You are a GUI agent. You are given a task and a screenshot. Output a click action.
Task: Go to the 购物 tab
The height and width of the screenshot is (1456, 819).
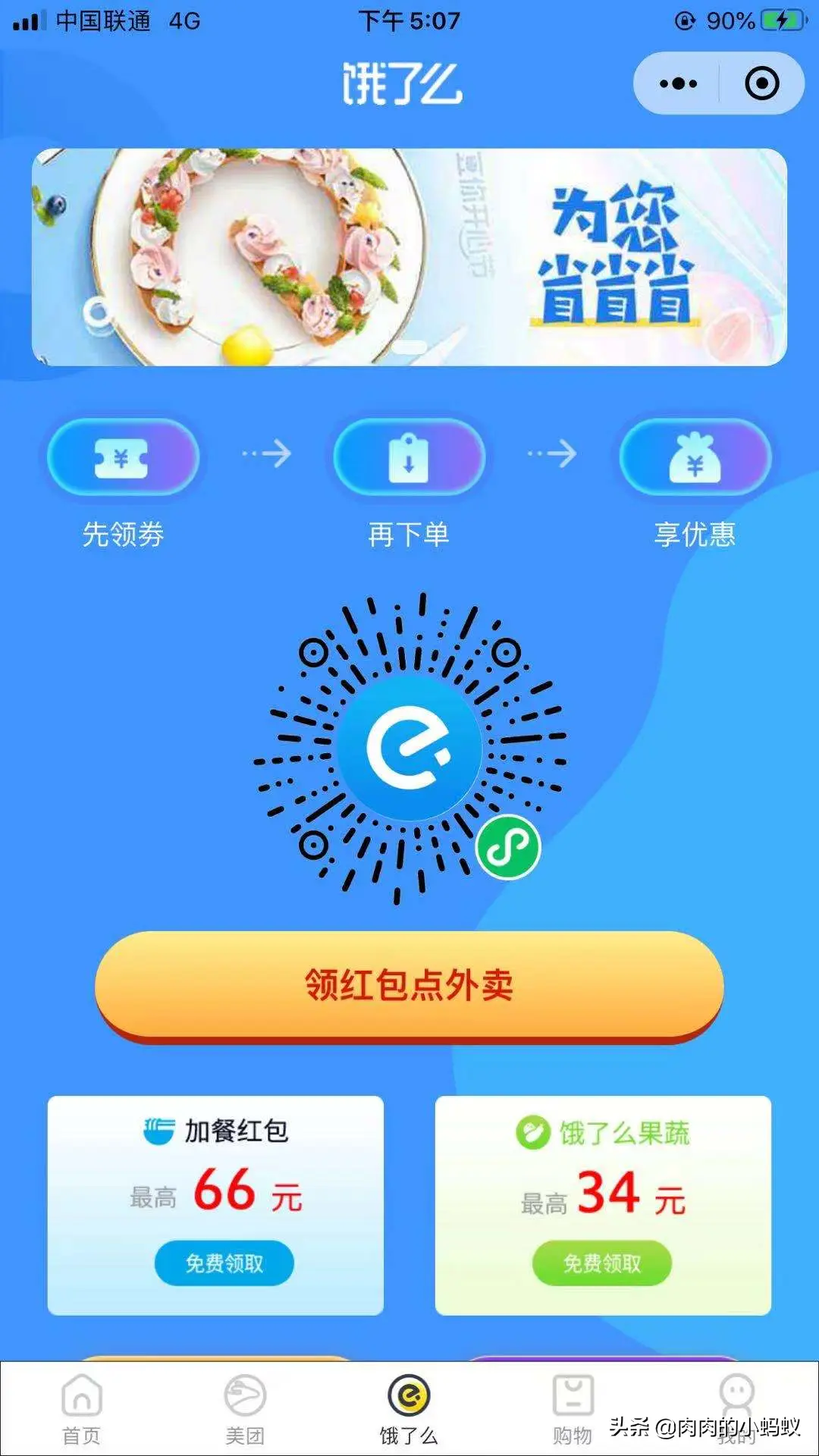click(x=573, y=1408)
